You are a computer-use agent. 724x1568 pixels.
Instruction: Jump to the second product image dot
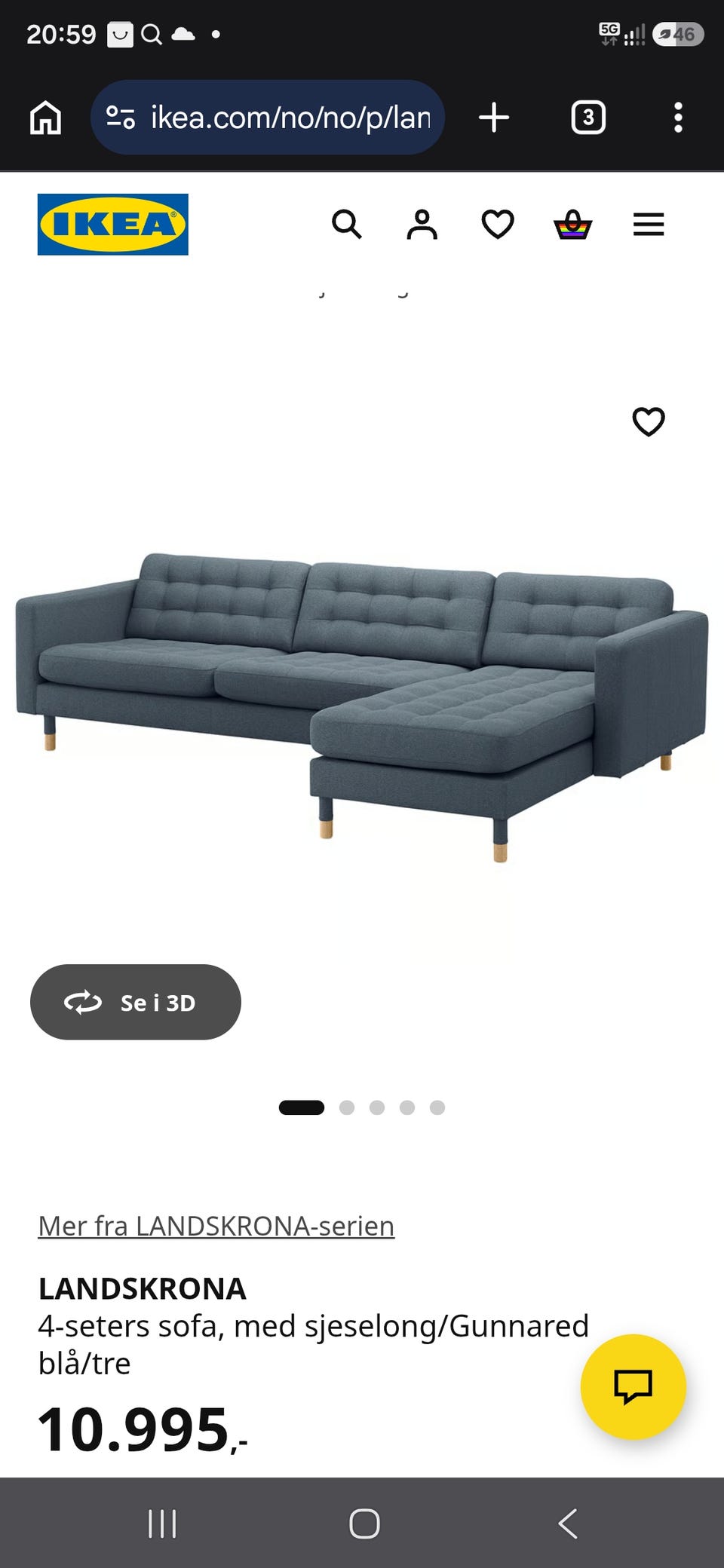[x=347, y=1107]
